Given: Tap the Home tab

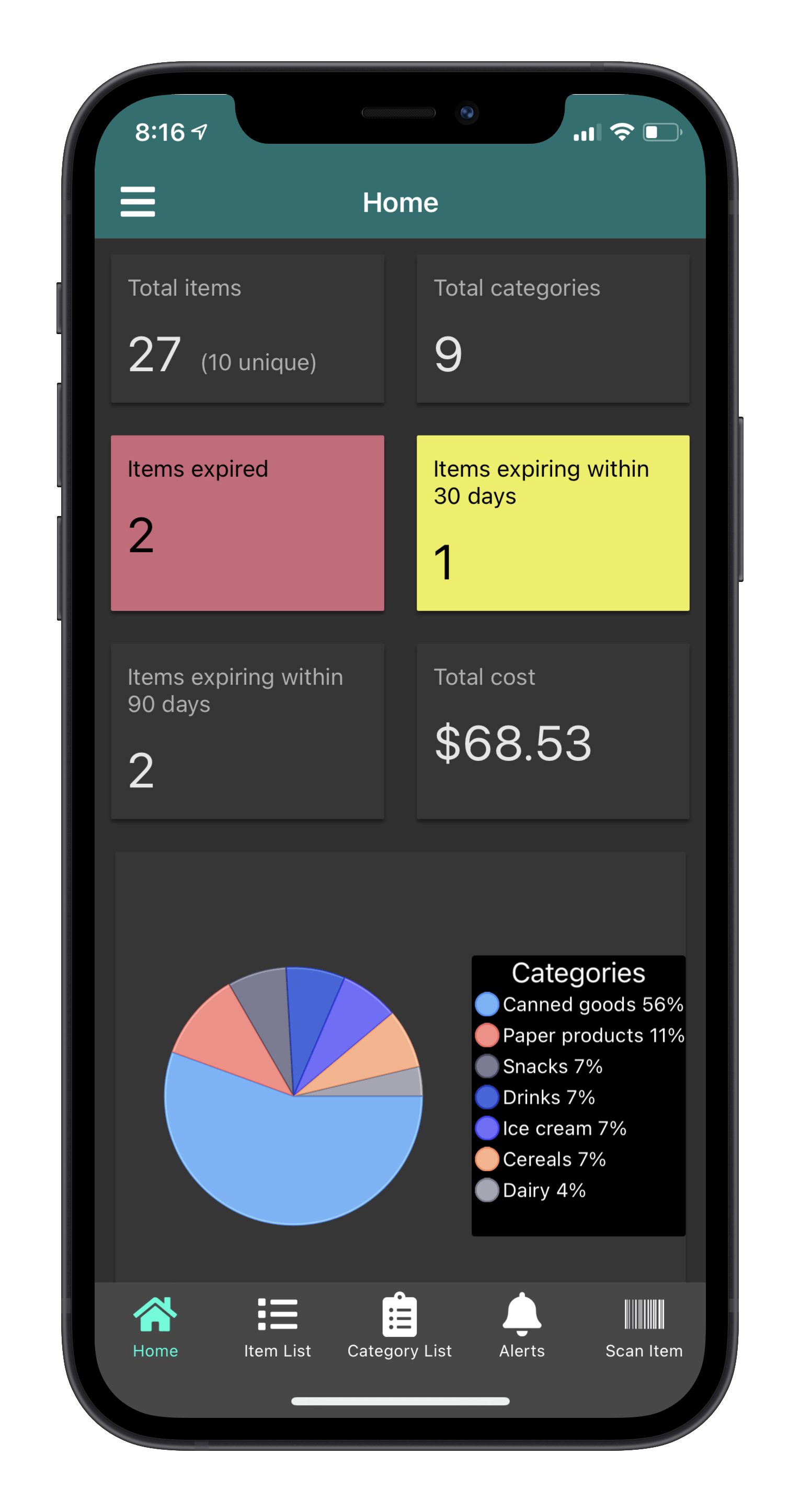Looking at the screenshot, I should pyautogui.click(x=155, y=1327).
